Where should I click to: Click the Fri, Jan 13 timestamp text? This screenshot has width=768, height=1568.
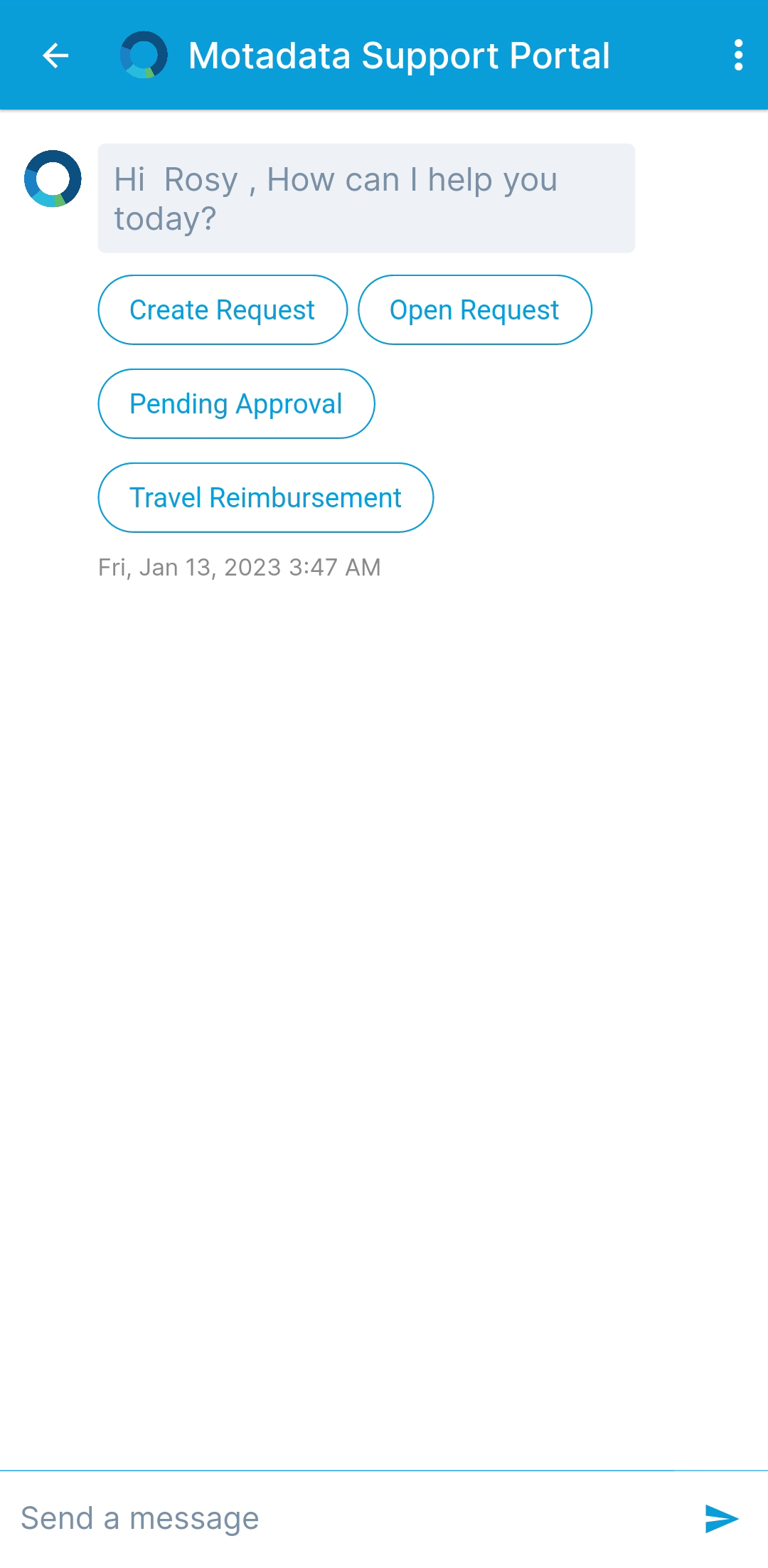[x=238, y=567]
